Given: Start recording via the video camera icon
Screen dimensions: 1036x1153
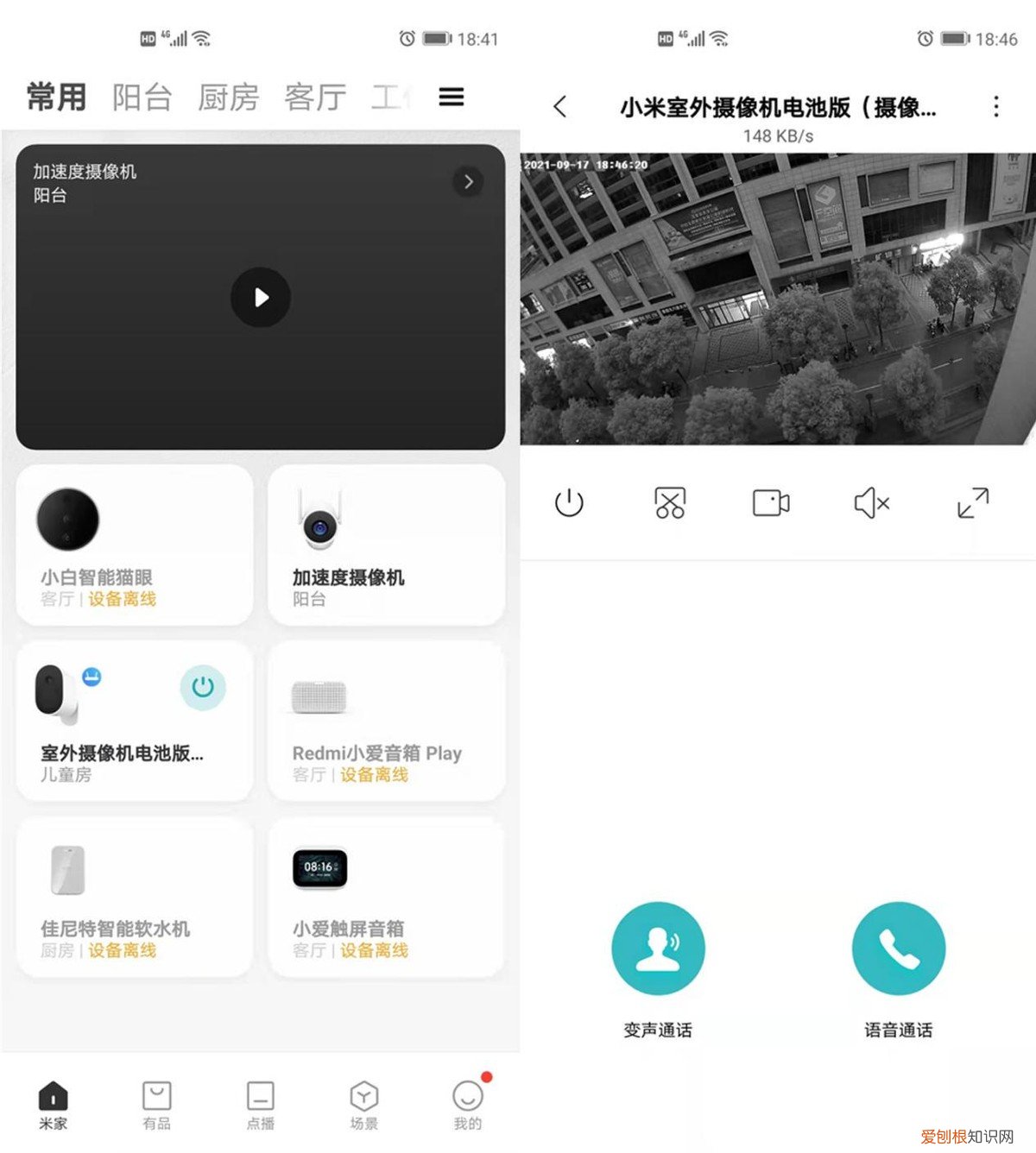Looking at the screenshot, I should pyautogui.click(x=771, y=503).
